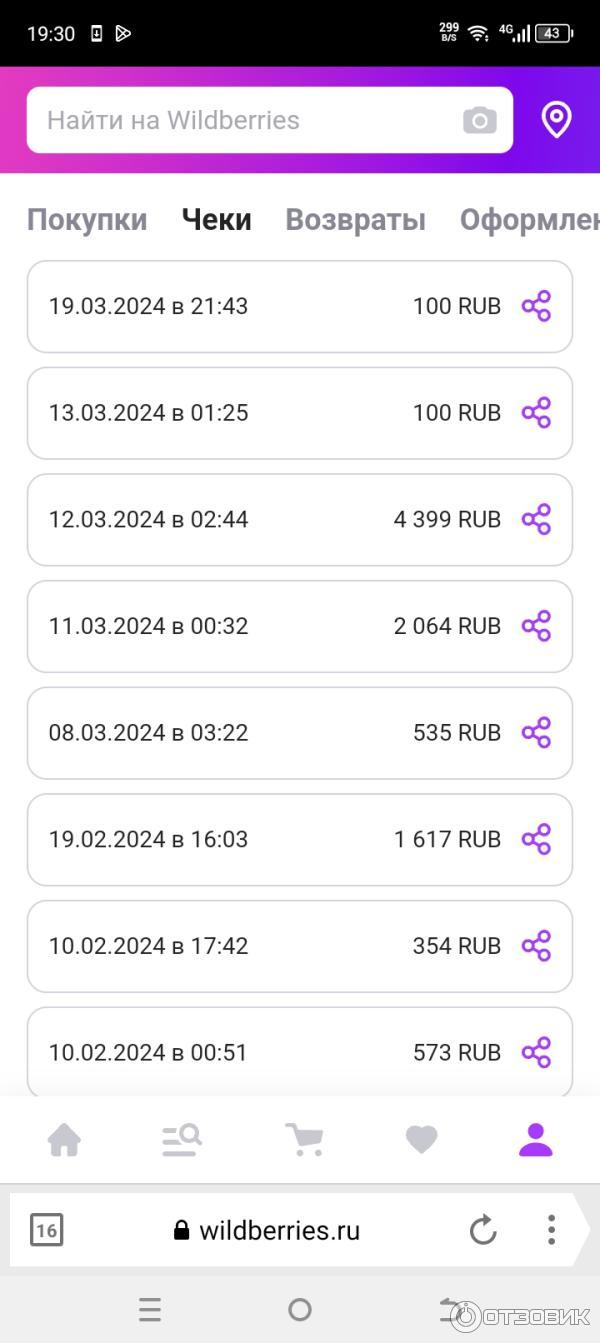This screenshot has height=1343, width=600.
Task: Tap the Wildberries search field
Action: [x=240, y=120]
